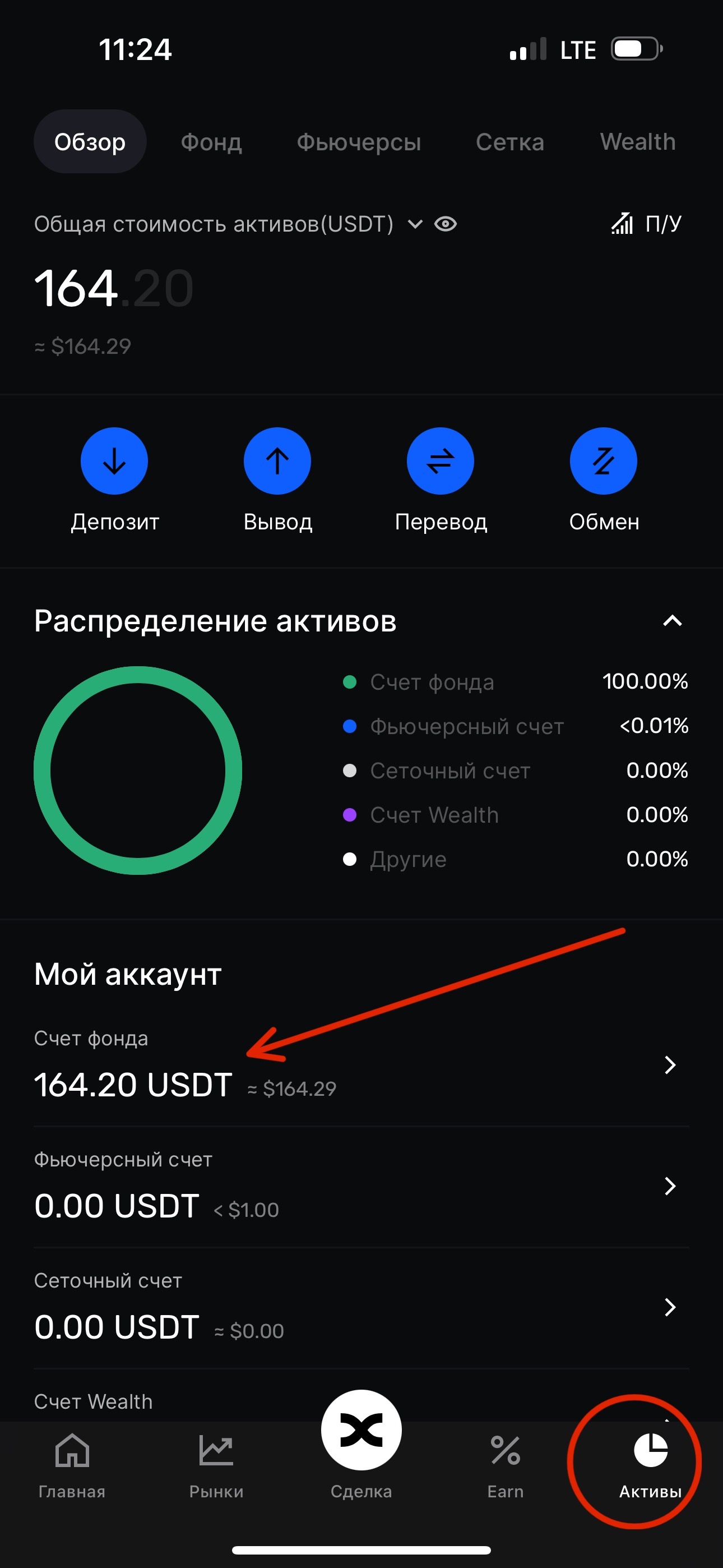Collapse the Распределение активов section

[x=672, y=621]
